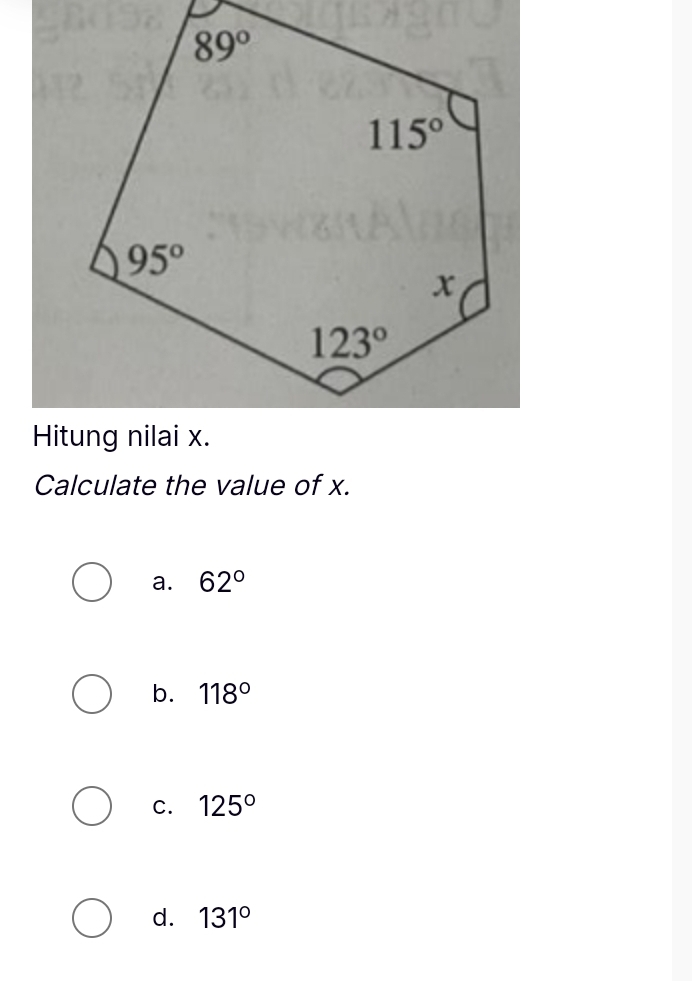Pick answer option c. 125°
The width and height of the screenshot is (692, 981).
click(x=92, y=806)
